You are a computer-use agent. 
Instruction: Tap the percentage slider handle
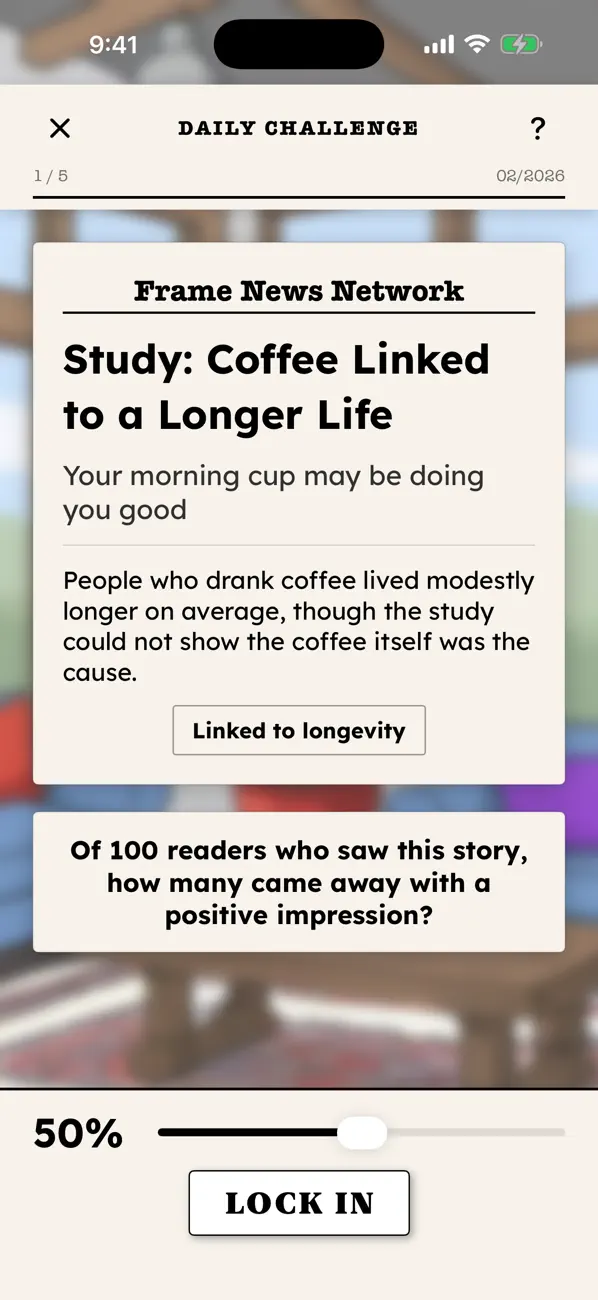[x=361, y=1132]
